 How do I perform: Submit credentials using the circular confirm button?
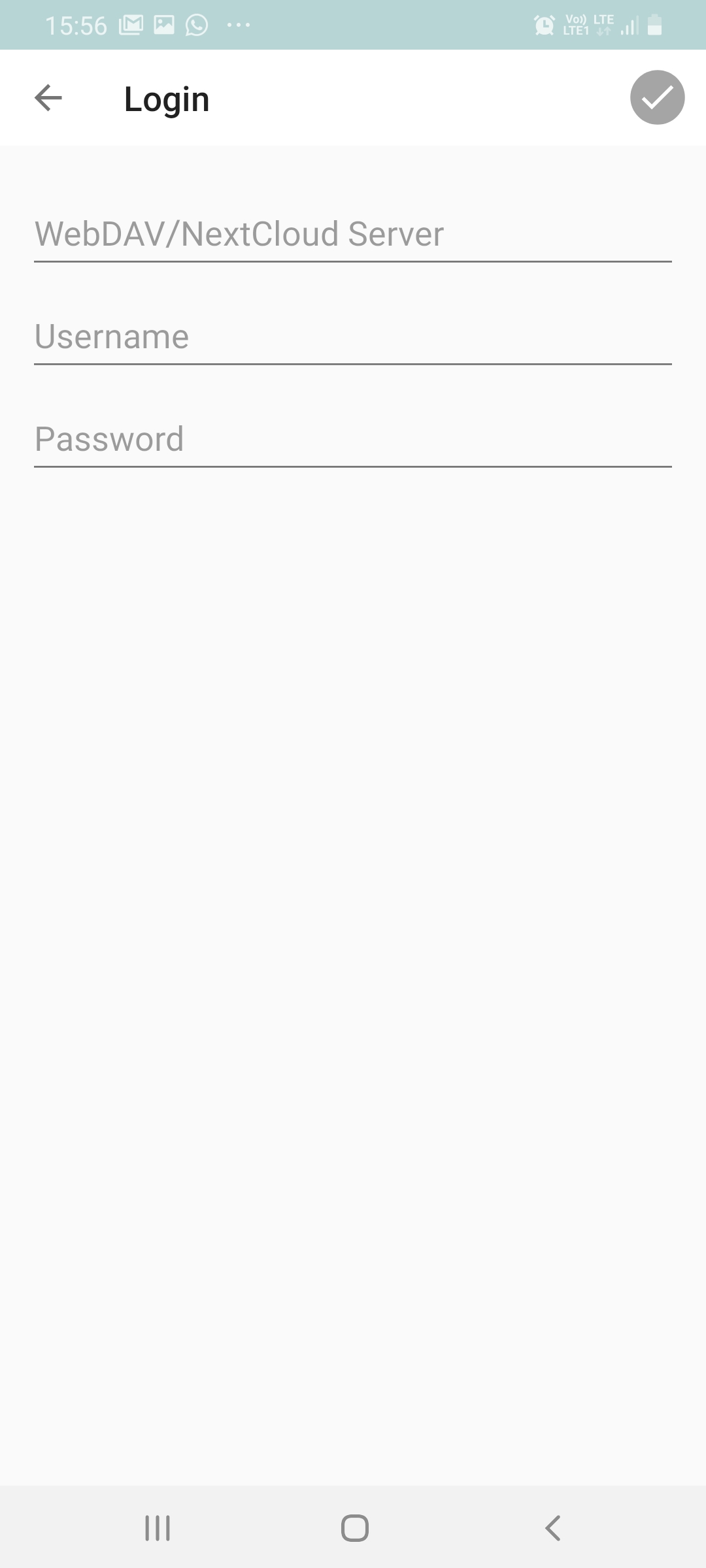657,97
